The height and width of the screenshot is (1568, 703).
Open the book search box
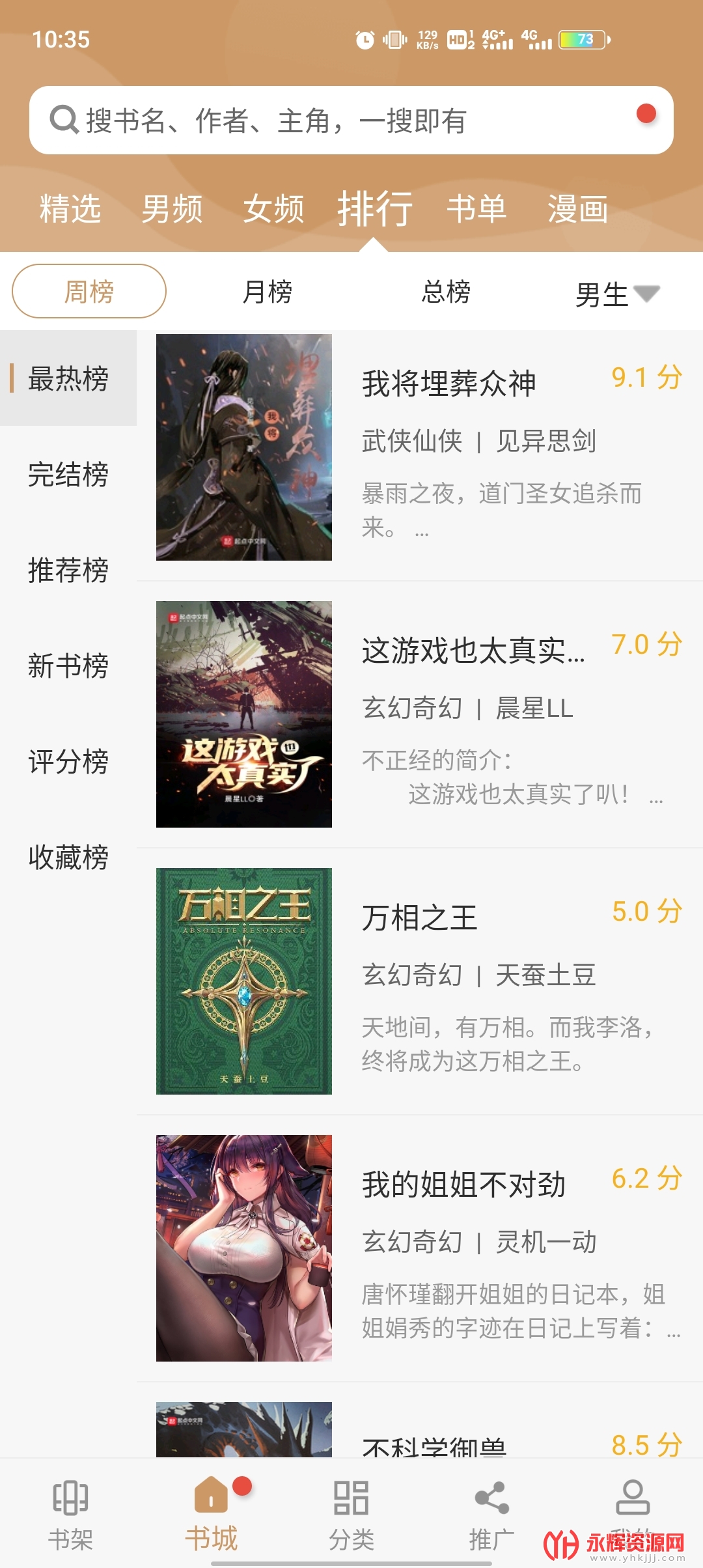(x=351, y=120)
